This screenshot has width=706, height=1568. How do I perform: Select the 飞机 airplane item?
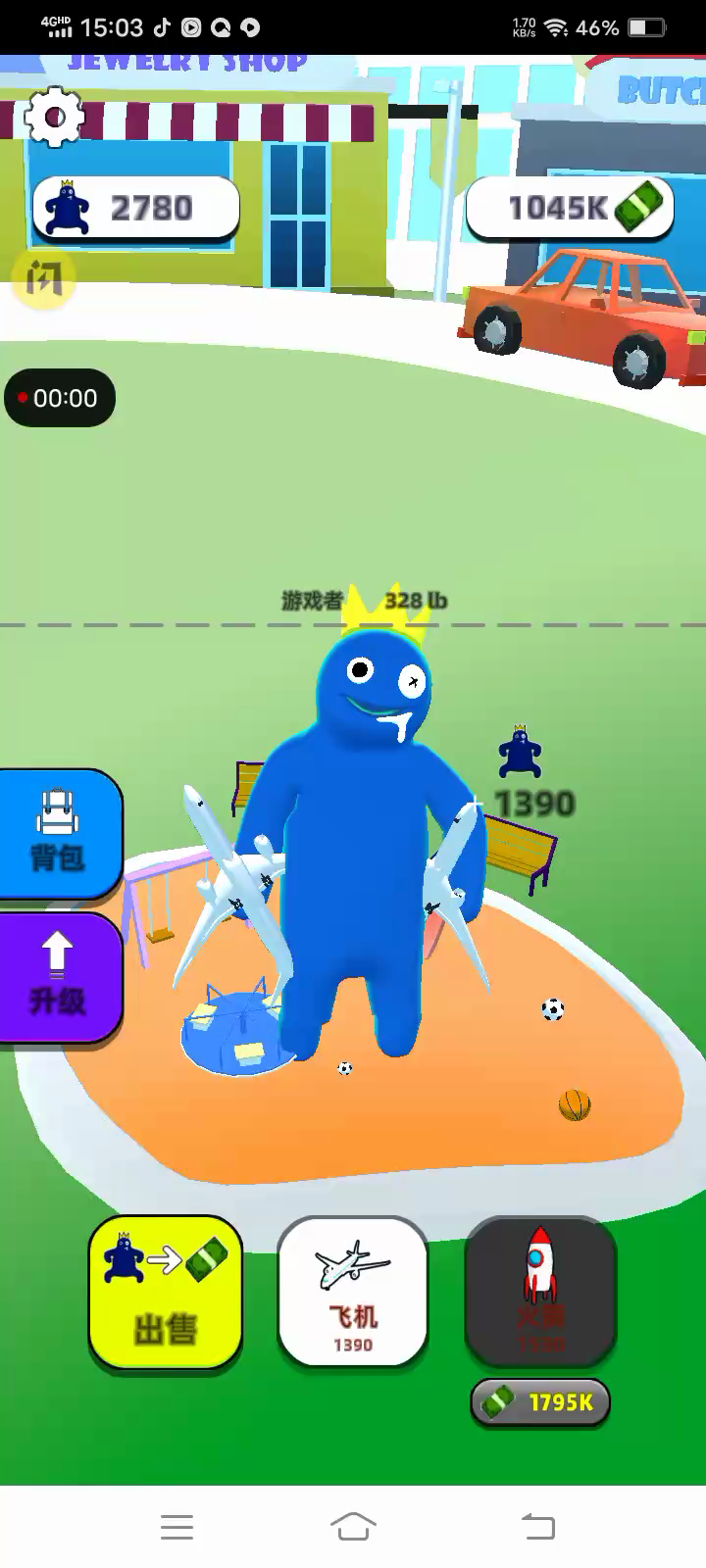pyautogui.click(x=353, y=1292)
